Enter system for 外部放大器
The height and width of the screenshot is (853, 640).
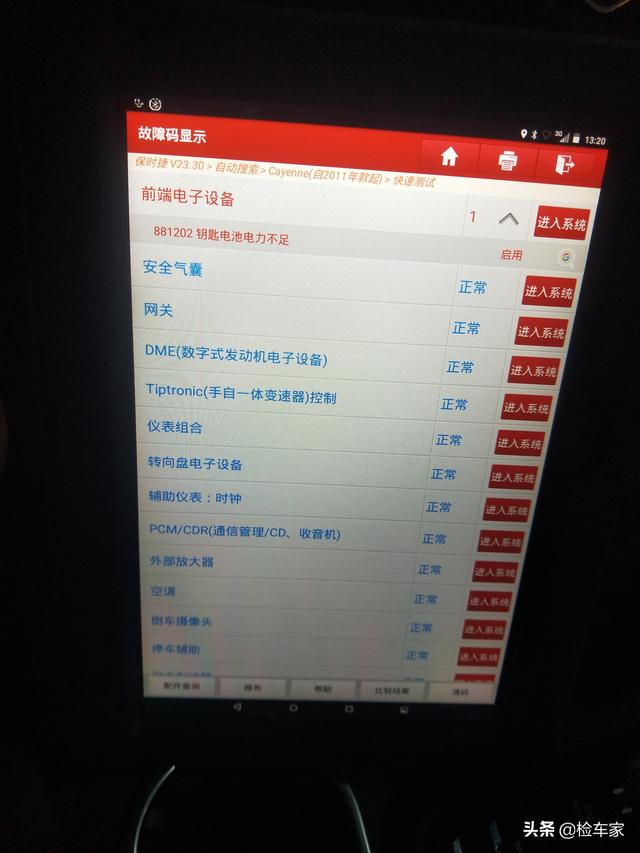495,572
